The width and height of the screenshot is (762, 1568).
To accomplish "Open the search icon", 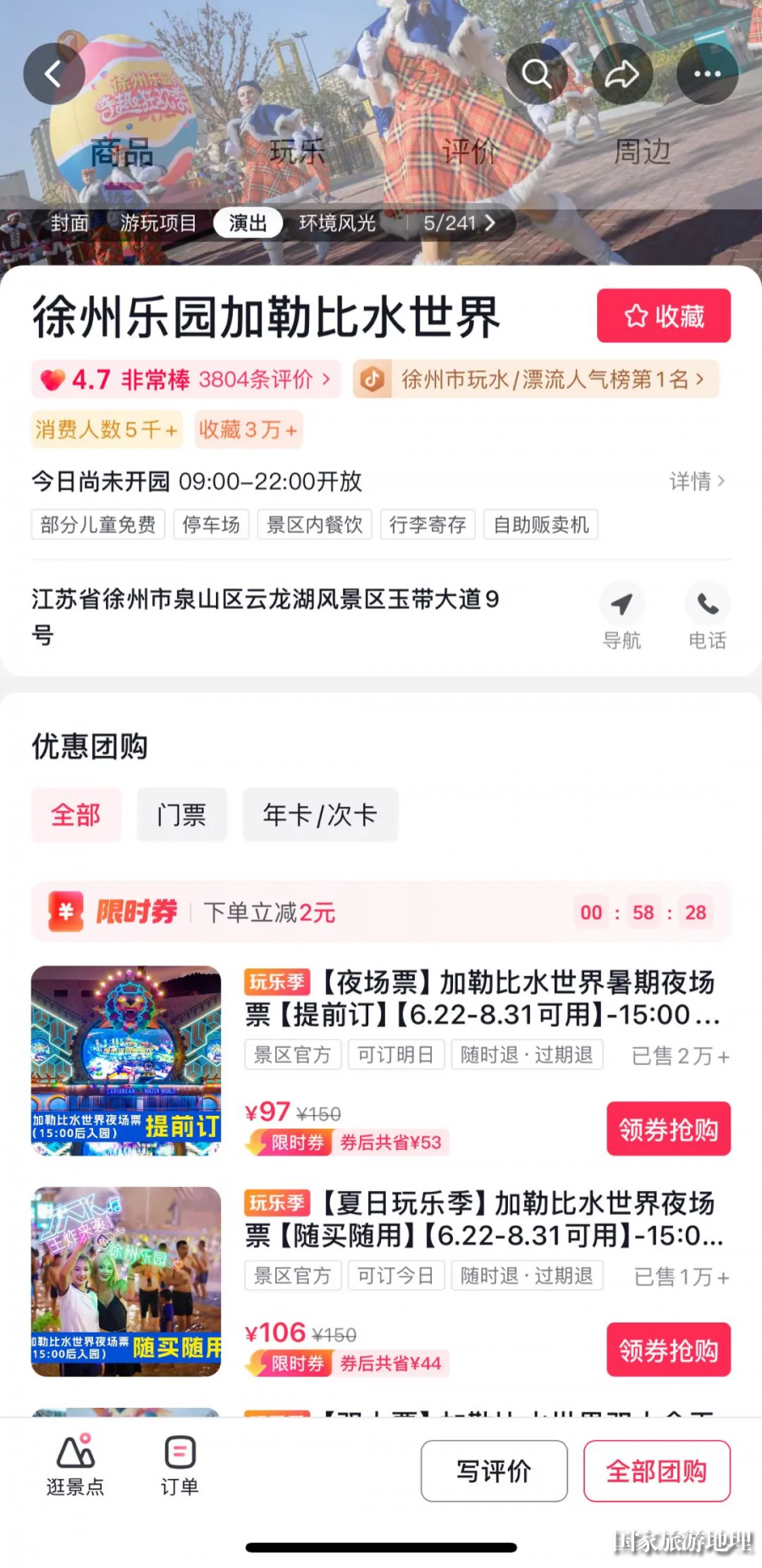I will [537, 74].
